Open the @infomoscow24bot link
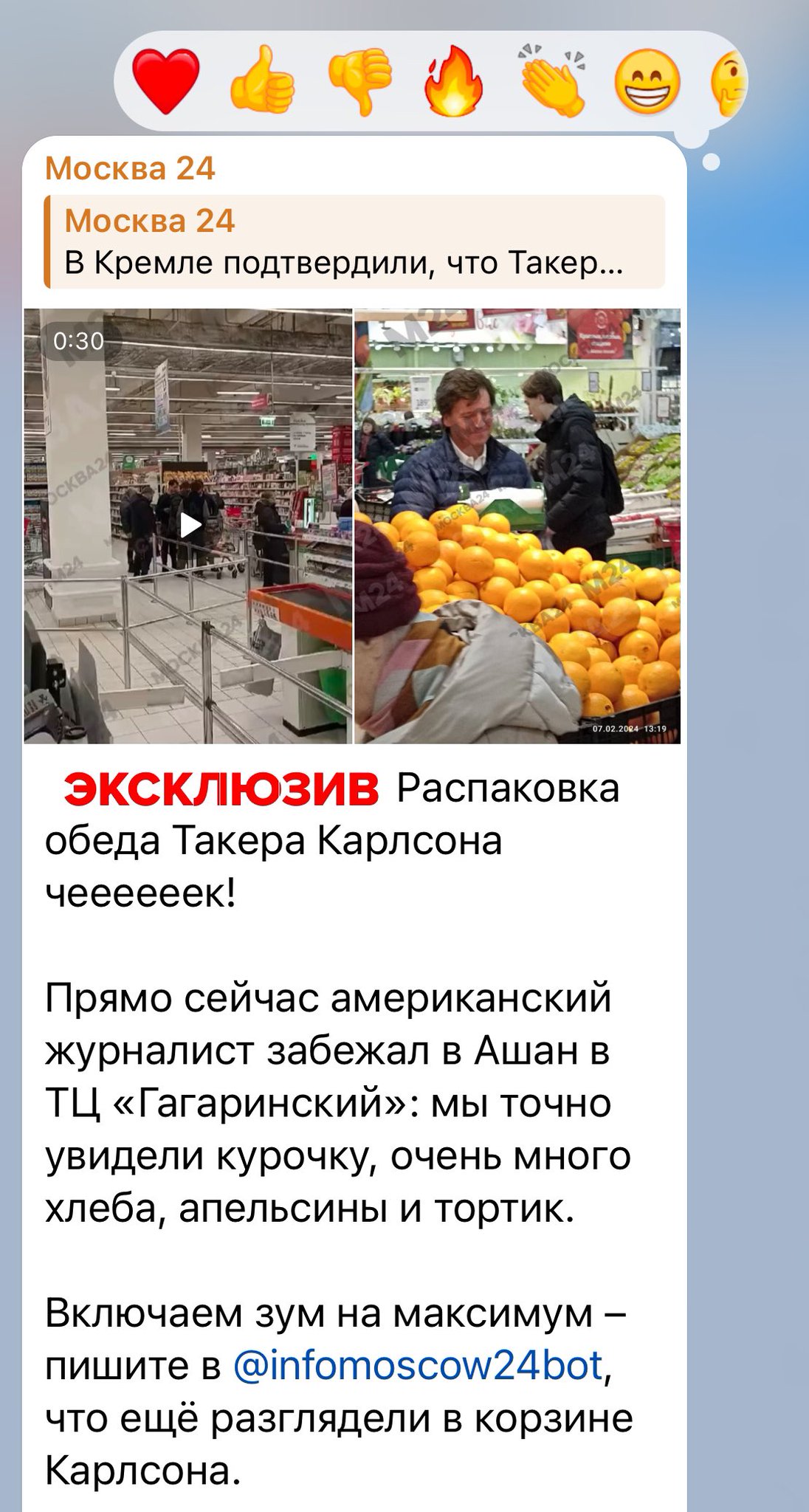The width and height of the screenshot is (809, 1512). (419, 1365)
